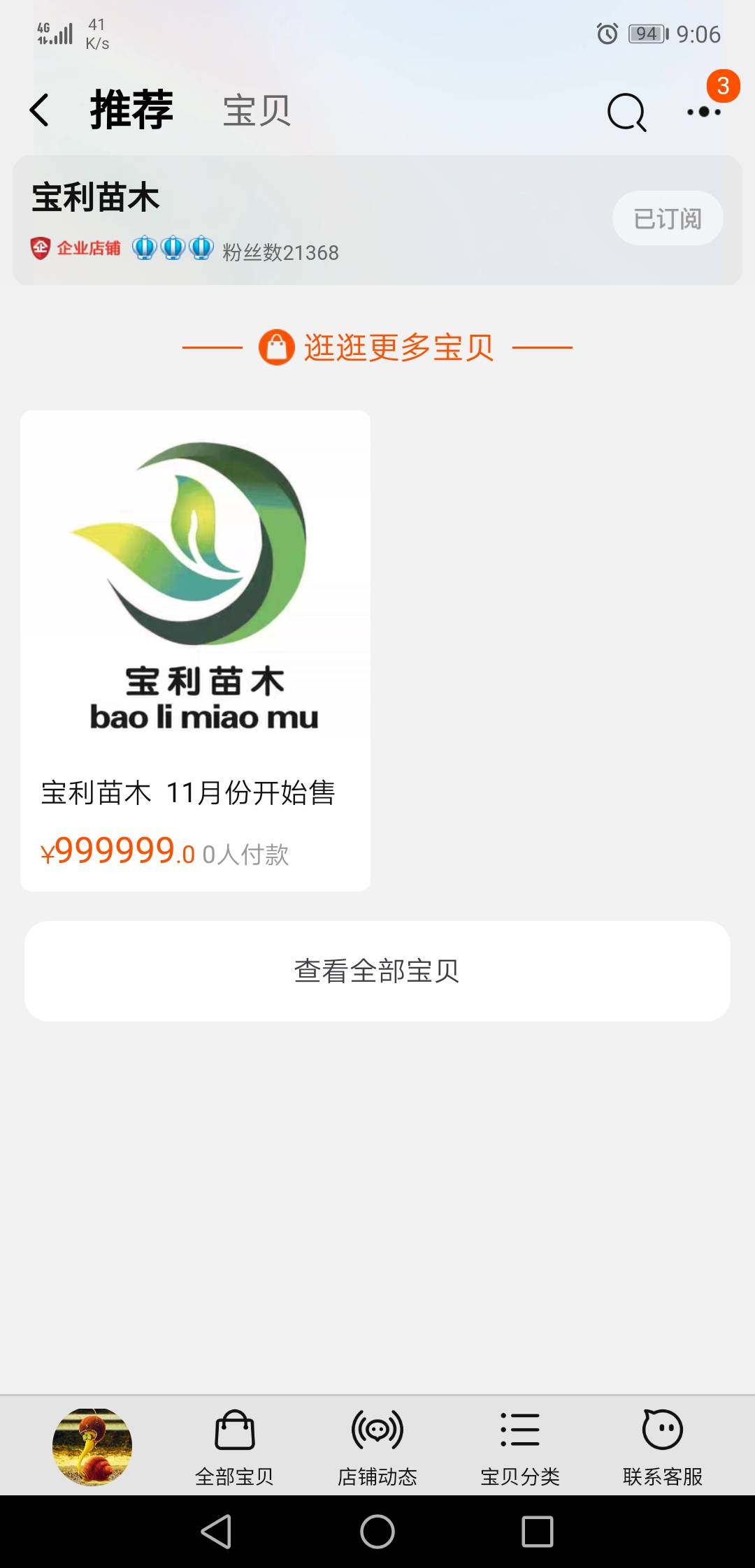Switch to 宝贝分类 tab
Screen dimensions: 755x1568
click(520, 1446)
